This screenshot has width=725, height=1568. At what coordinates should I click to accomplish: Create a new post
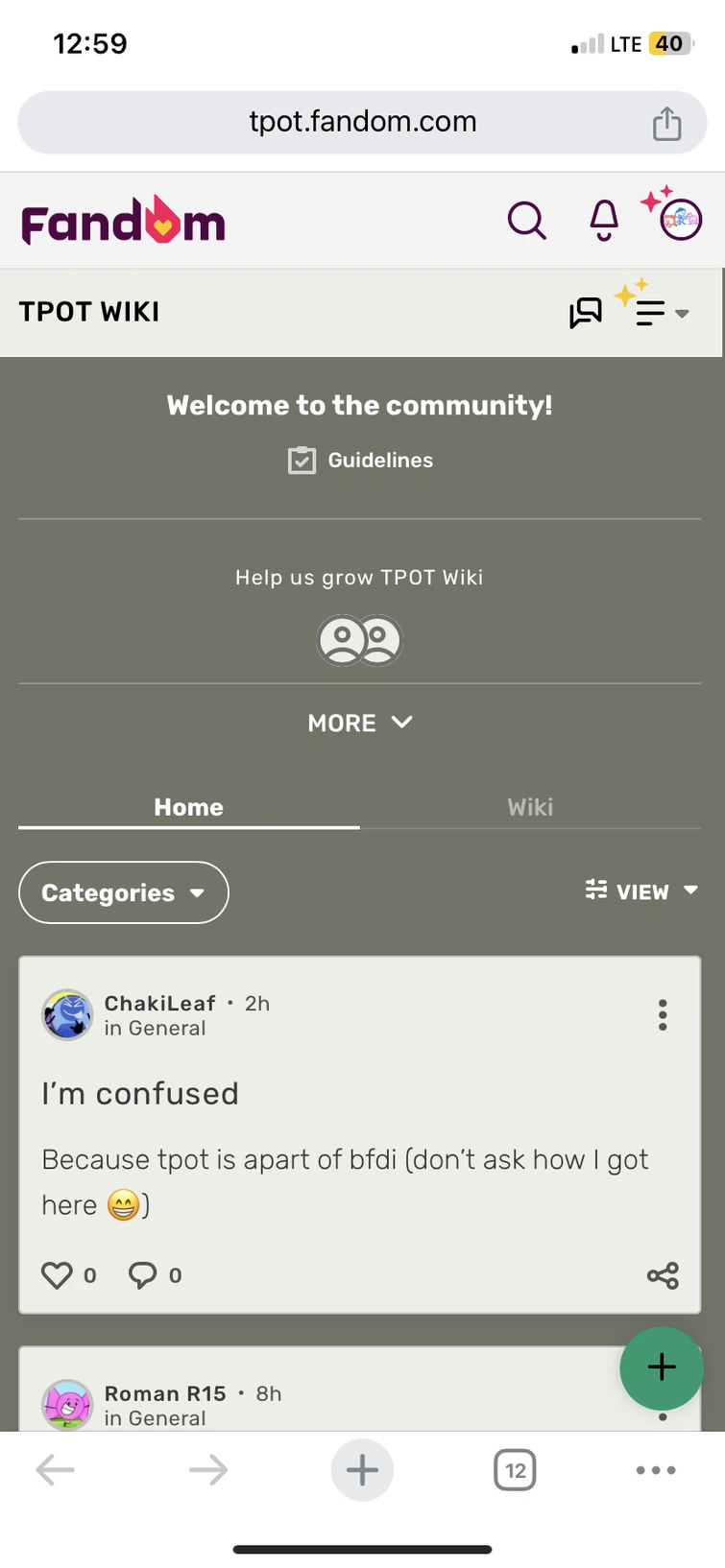662,1367
